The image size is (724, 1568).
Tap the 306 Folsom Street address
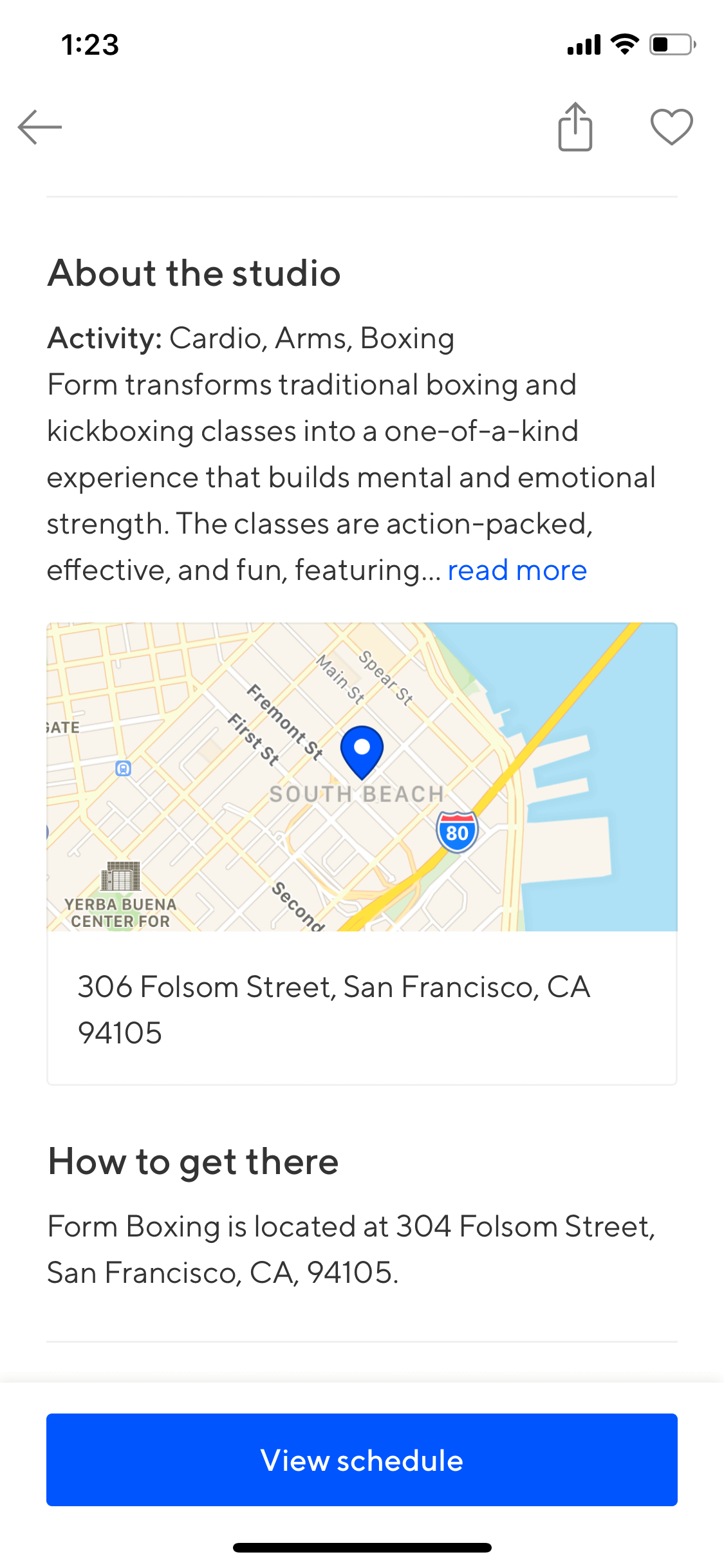tap(334, 1009)
